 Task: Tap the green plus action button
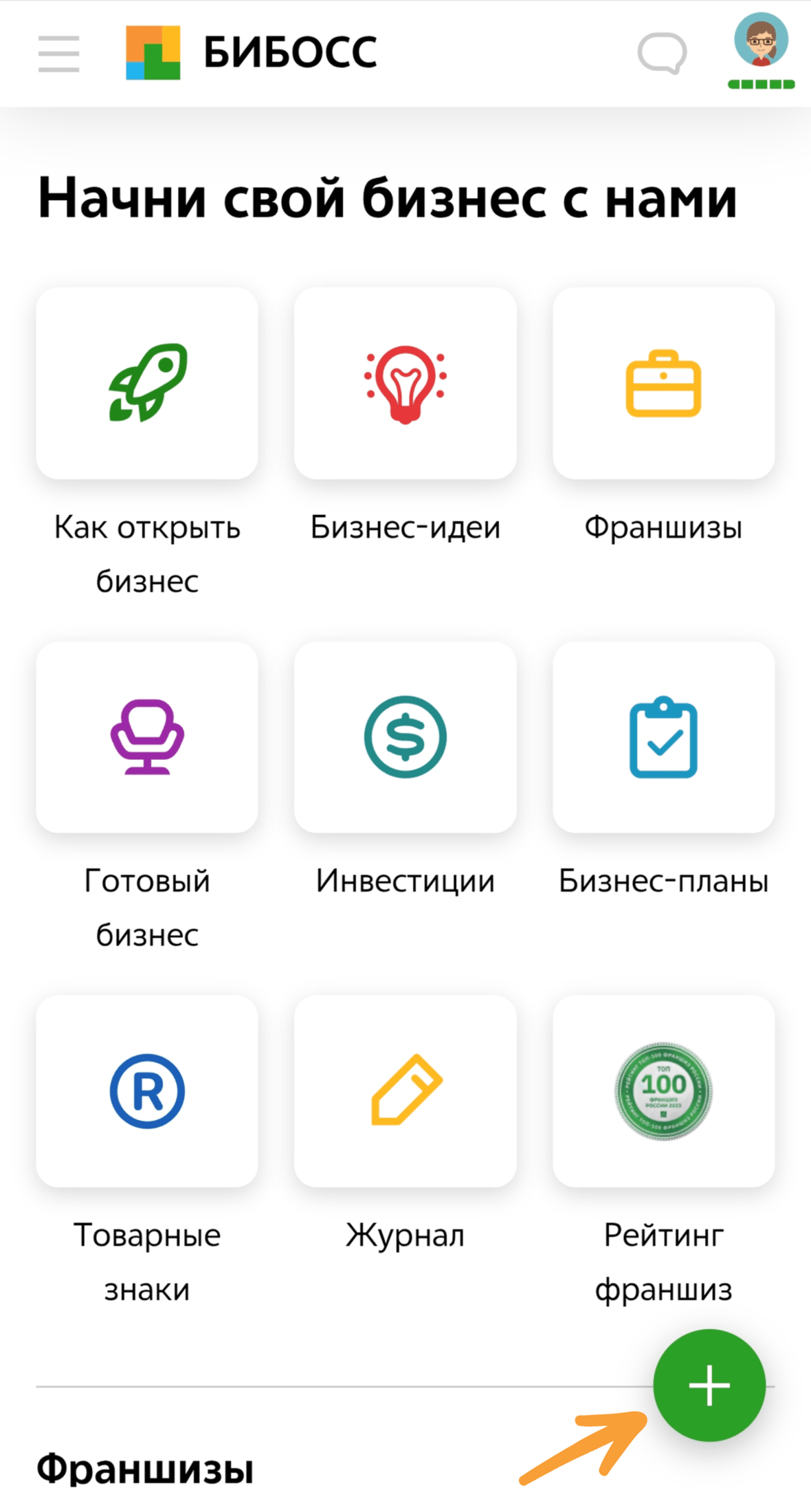pyautogui.click(x=709, y=1383)
